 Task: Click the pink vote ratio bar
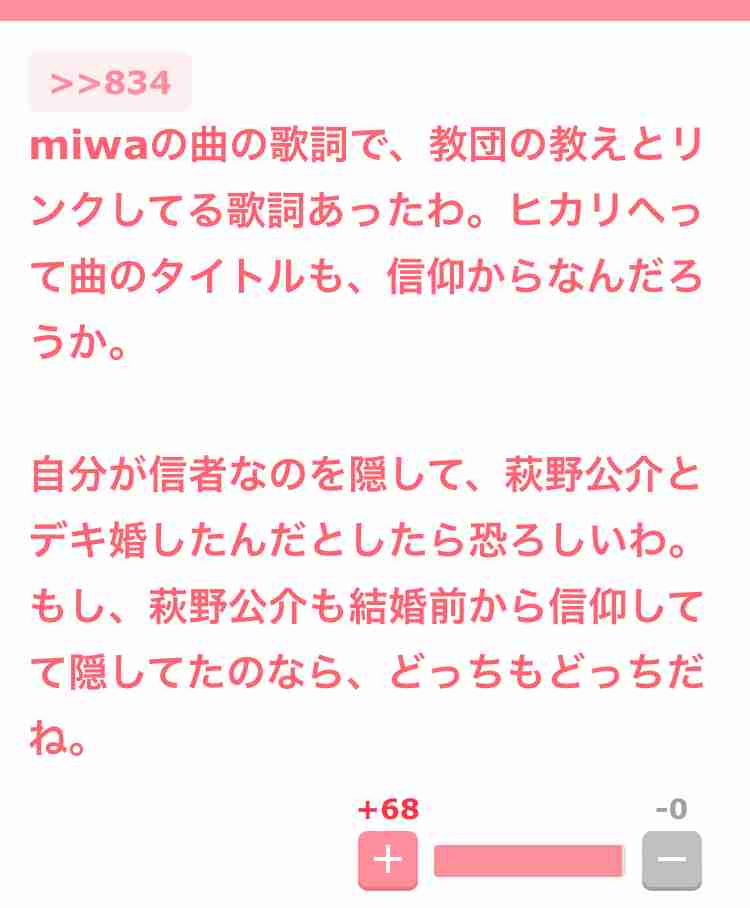coord(529,860)
